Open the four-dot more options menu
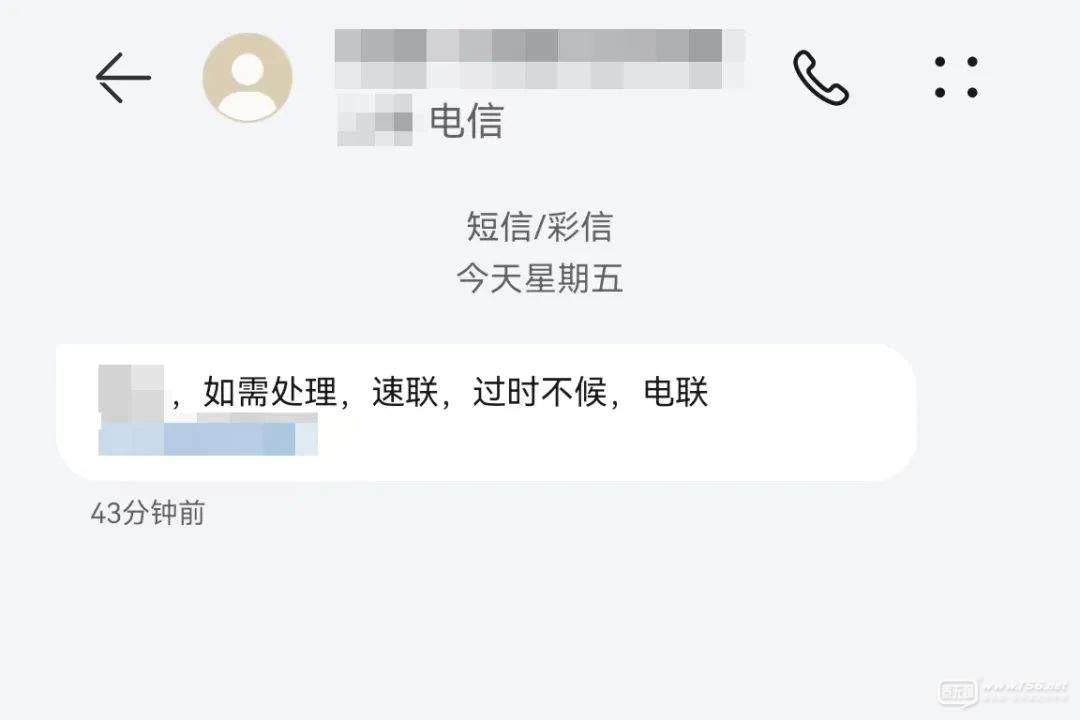The width and height of the screenshot is (1080, 720). pos(956,78)
